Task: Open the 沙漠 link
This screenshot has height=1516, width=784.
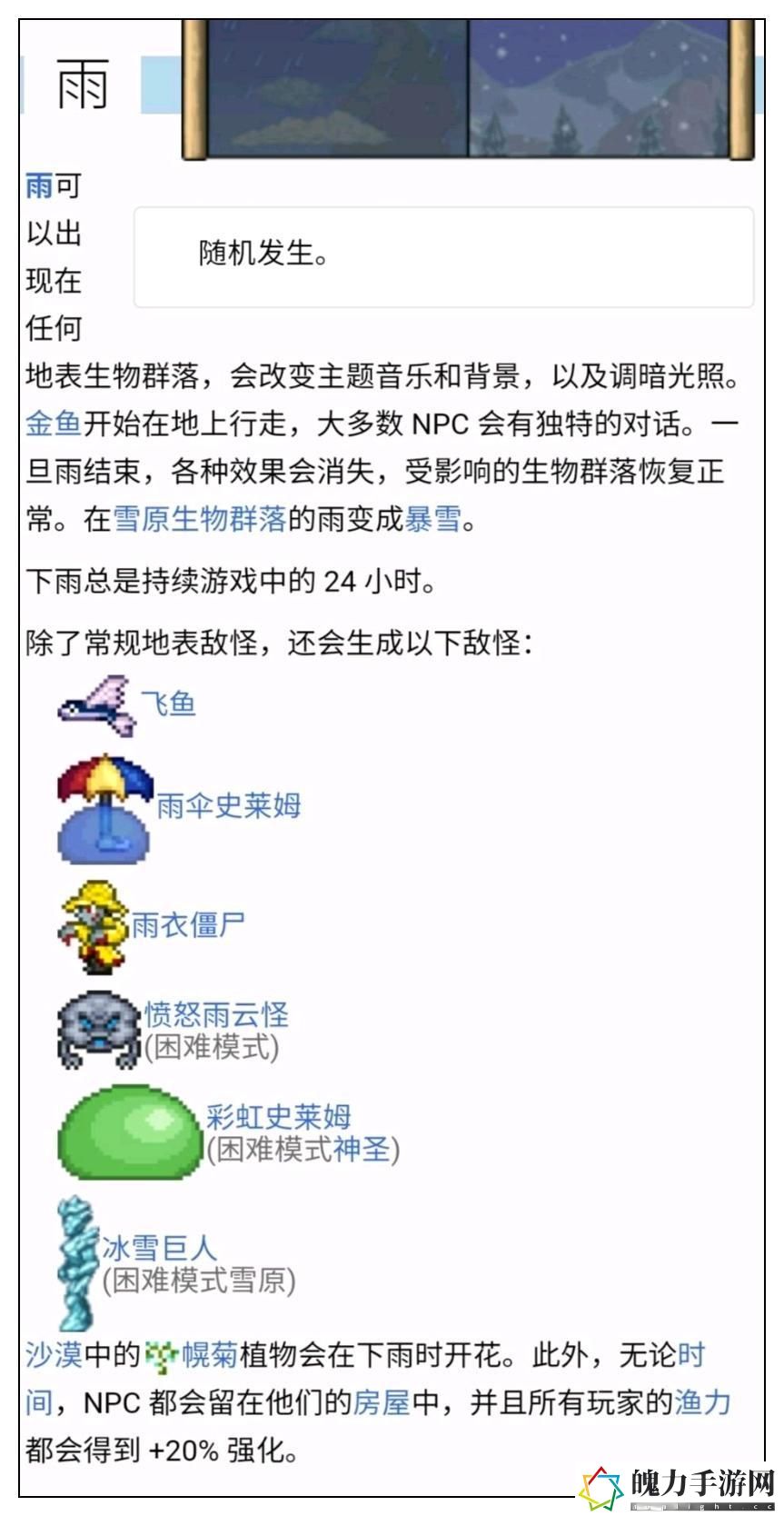Action: 54,1355
